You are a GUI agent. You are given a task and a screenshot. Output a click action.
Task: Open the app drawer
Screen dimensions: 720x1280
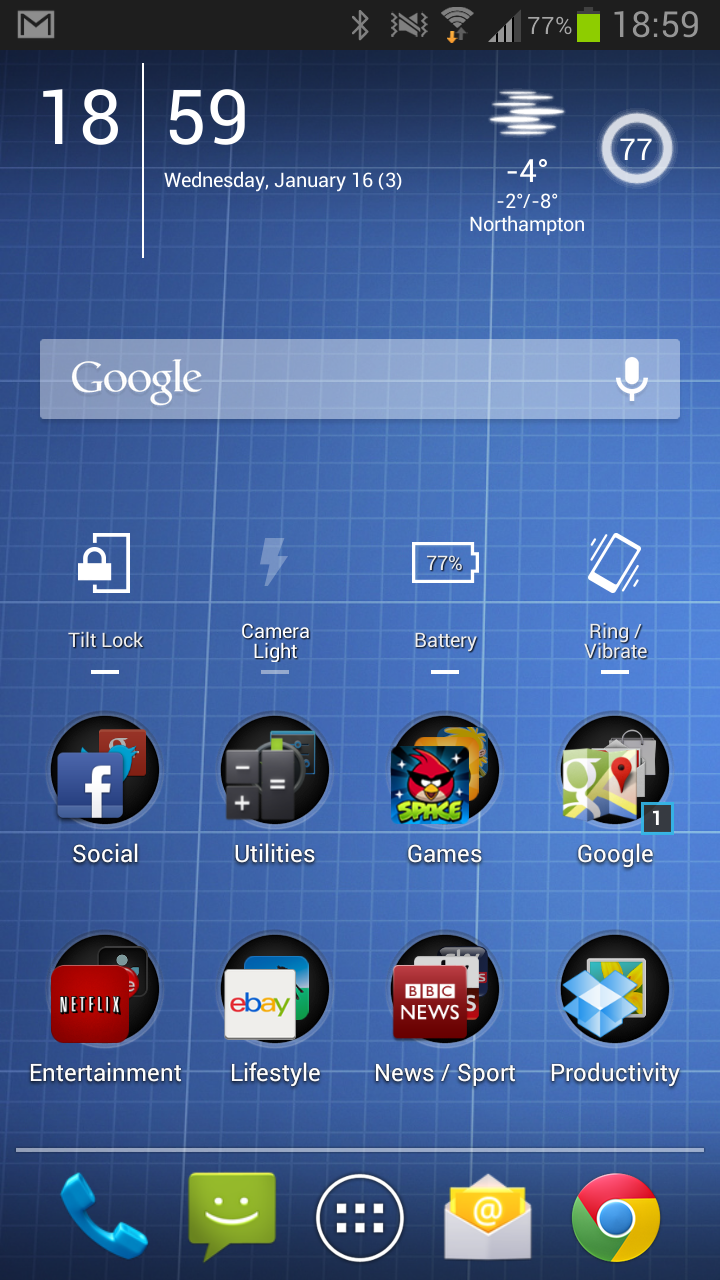click(x=360, y=1218)
